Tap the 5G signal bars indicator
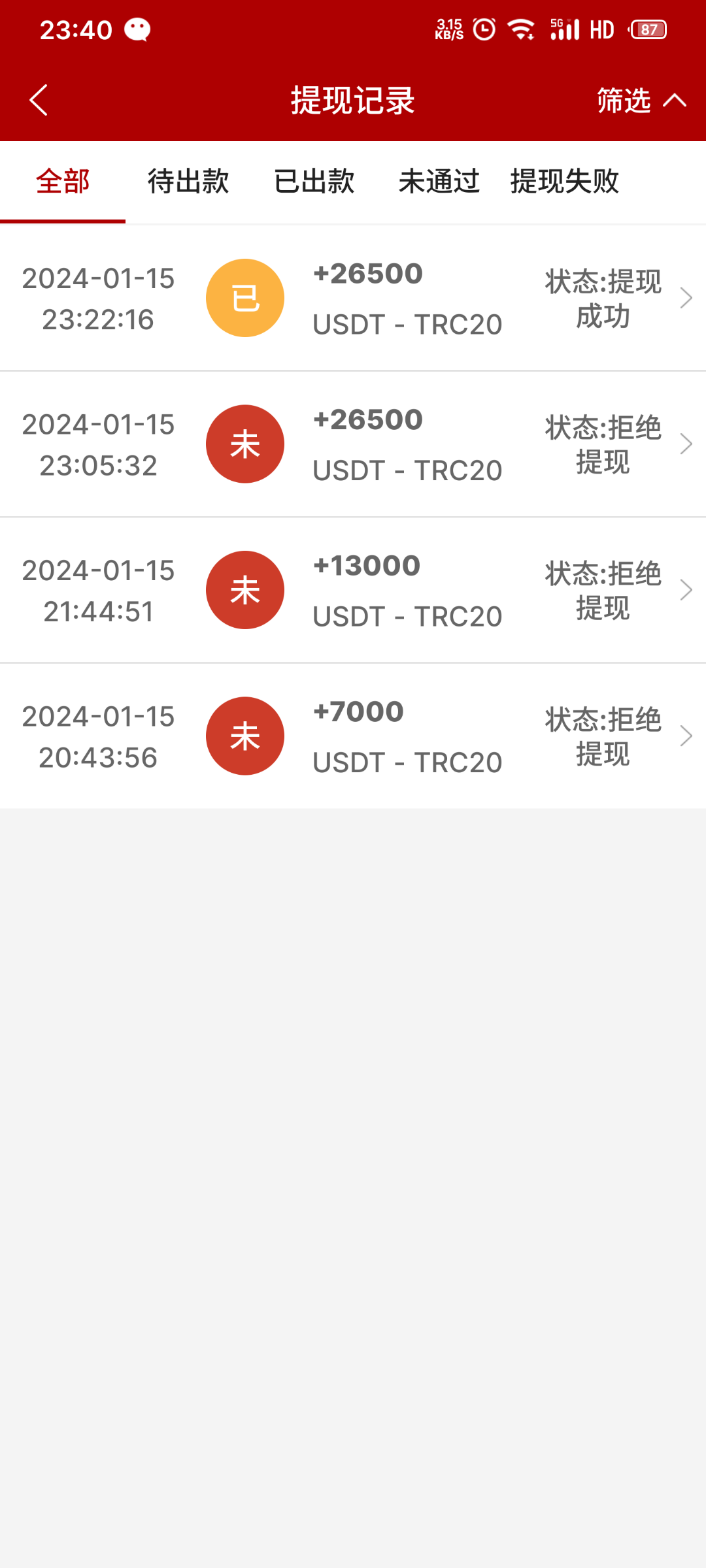 [x=565, y=29]
